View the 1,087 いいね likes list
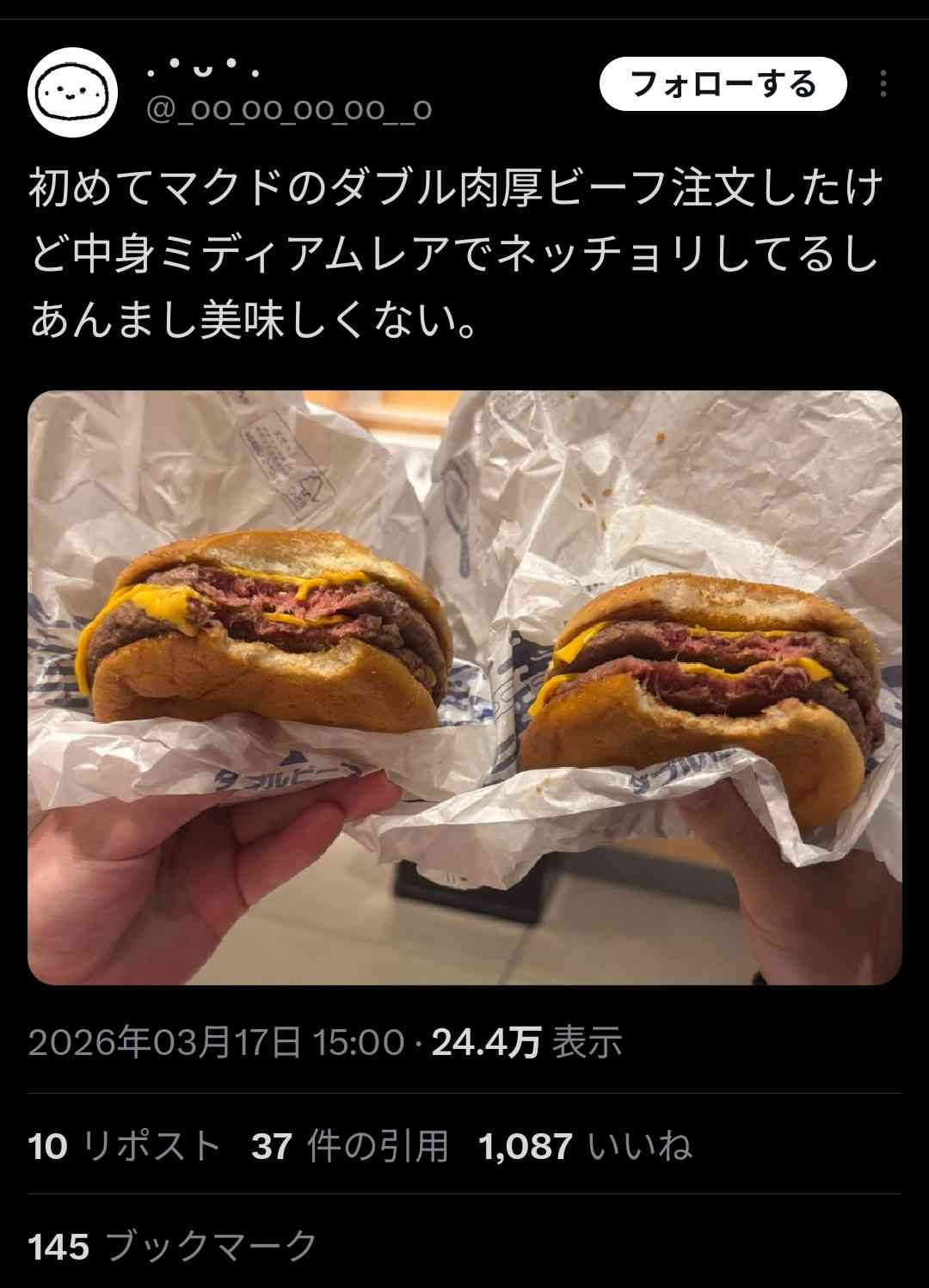 pos(585,1146)
